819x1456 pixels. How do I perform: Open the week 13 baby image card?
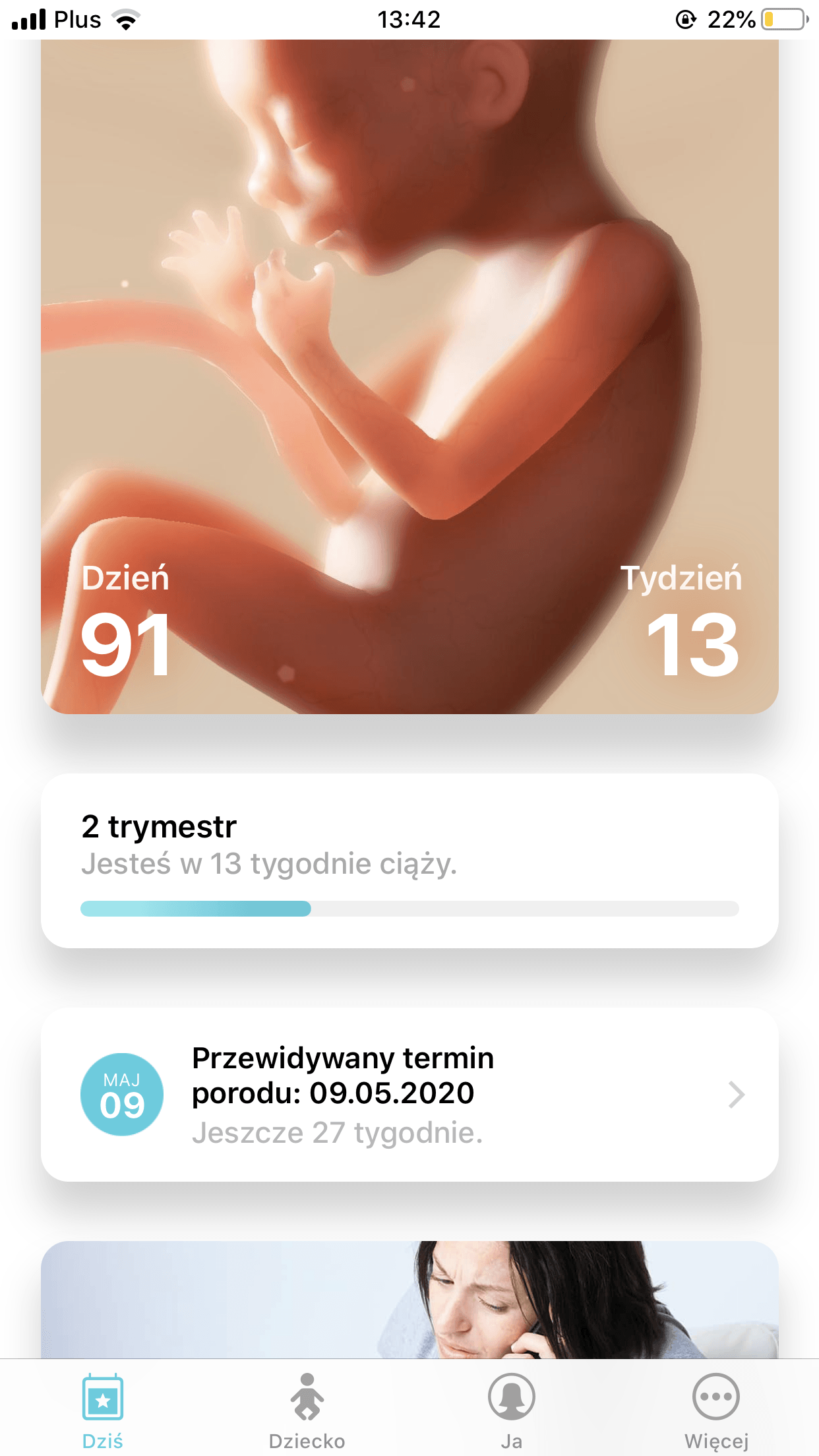click(x=409, y=376)
